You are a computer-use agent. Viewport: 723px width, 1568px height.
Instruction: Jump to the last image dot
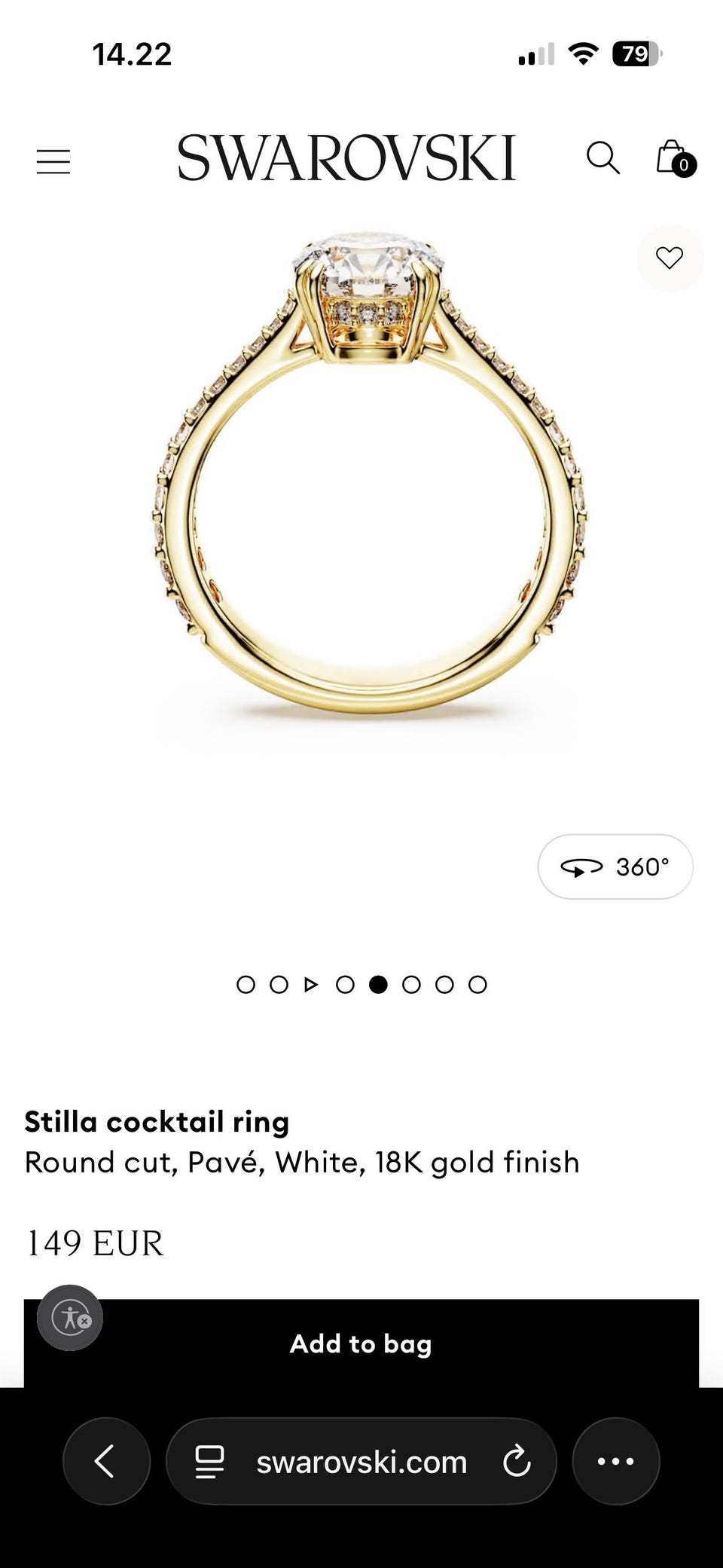pos(477,984)
